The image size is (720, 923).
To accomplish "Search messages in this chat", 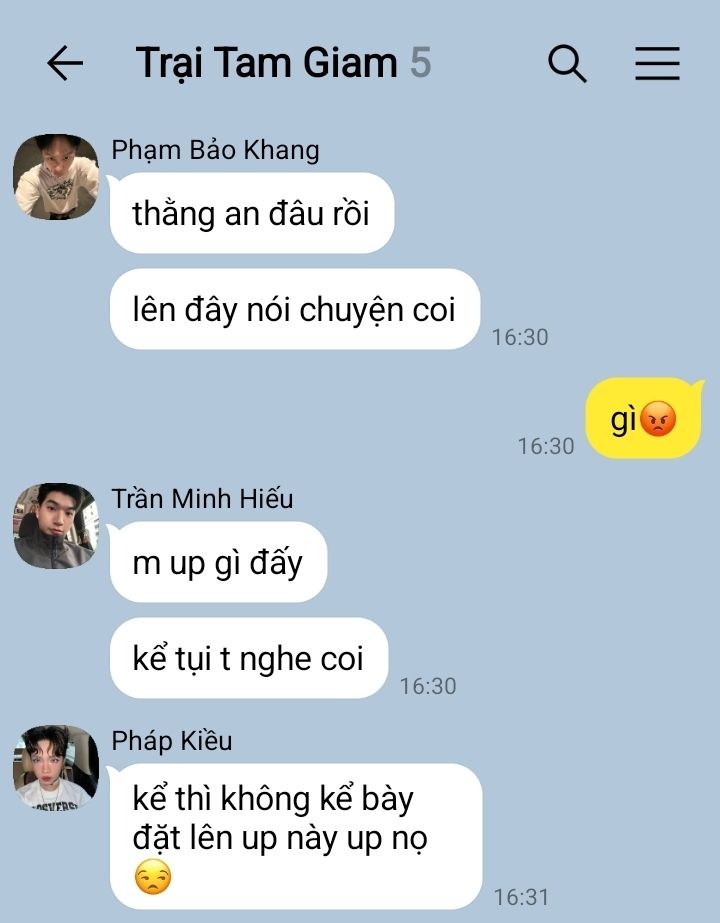I will (567, 64).
